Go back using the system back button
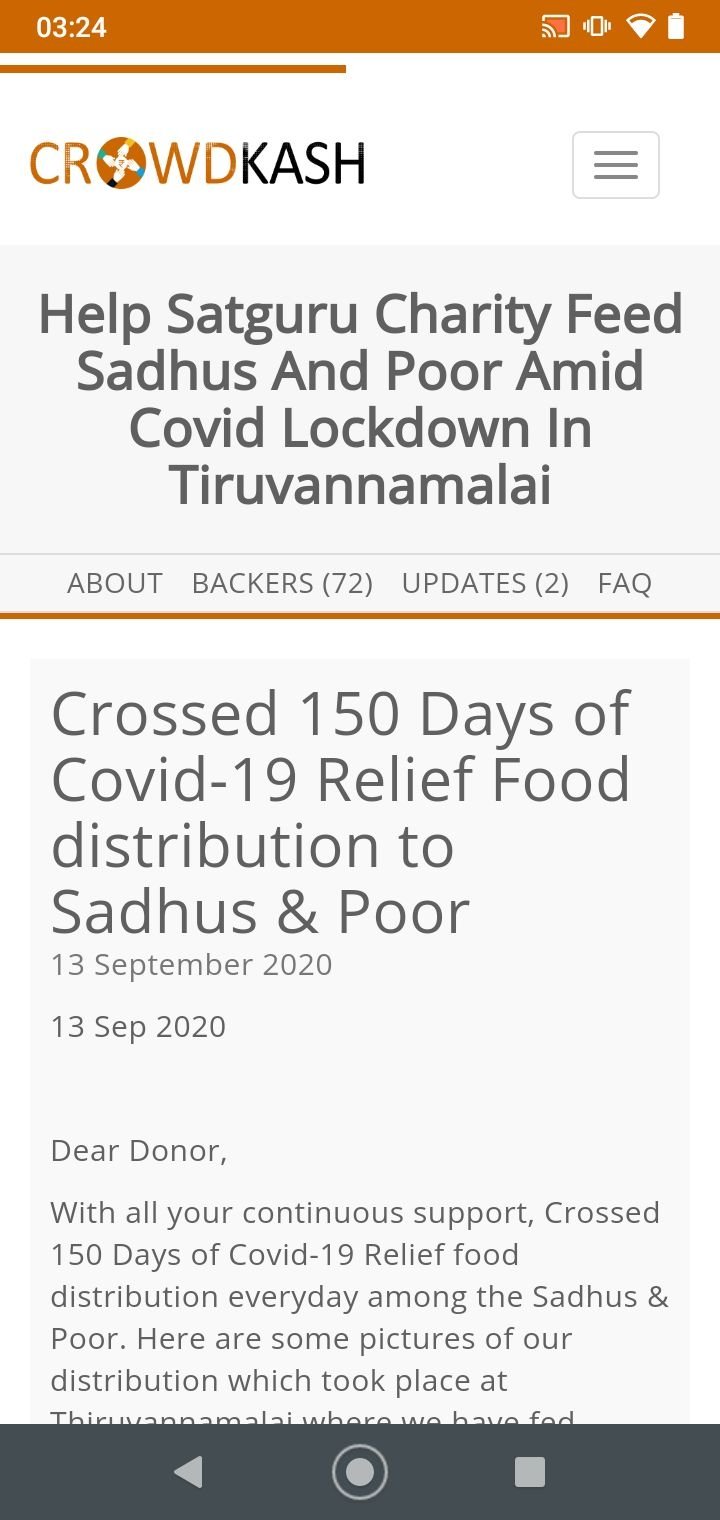Image resolution: width=720 pixels, height=1520 pixels. click(x=188, y=1472)
